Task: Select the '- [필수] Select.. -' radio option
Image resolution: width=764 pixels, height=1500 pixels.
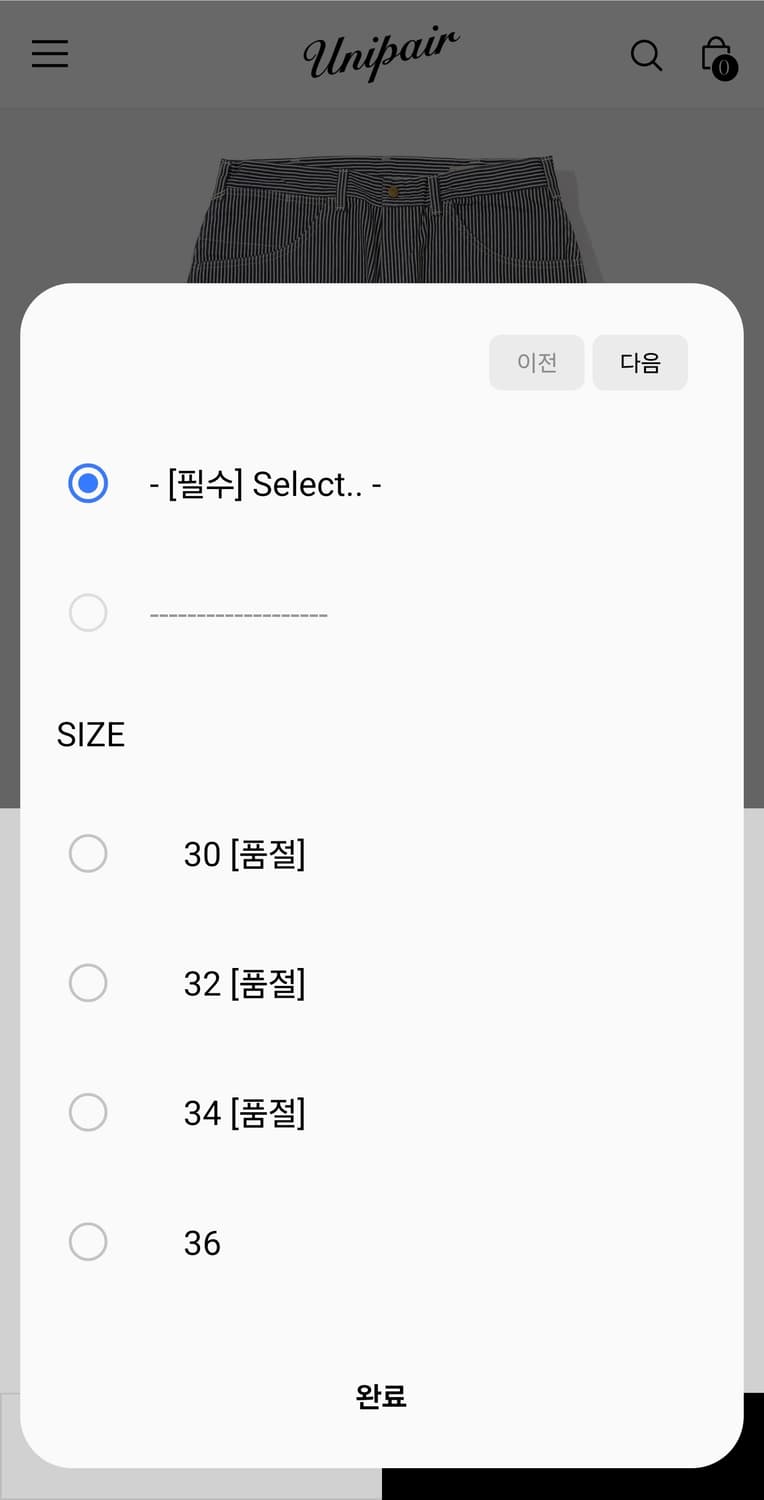Action: coord(88,483)
